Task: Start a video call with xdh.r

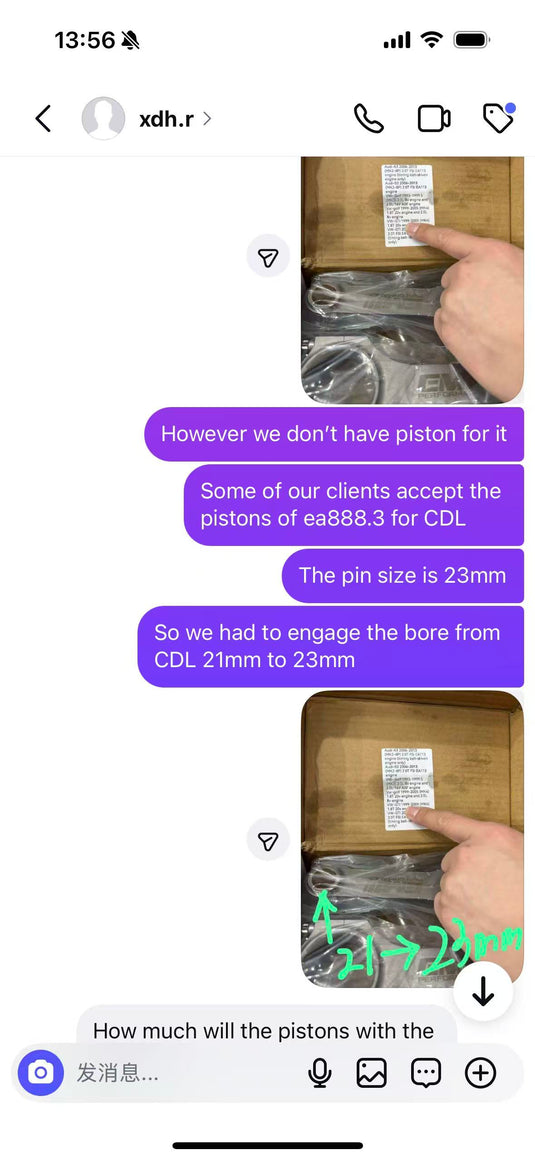Action: tap(434, 118)
